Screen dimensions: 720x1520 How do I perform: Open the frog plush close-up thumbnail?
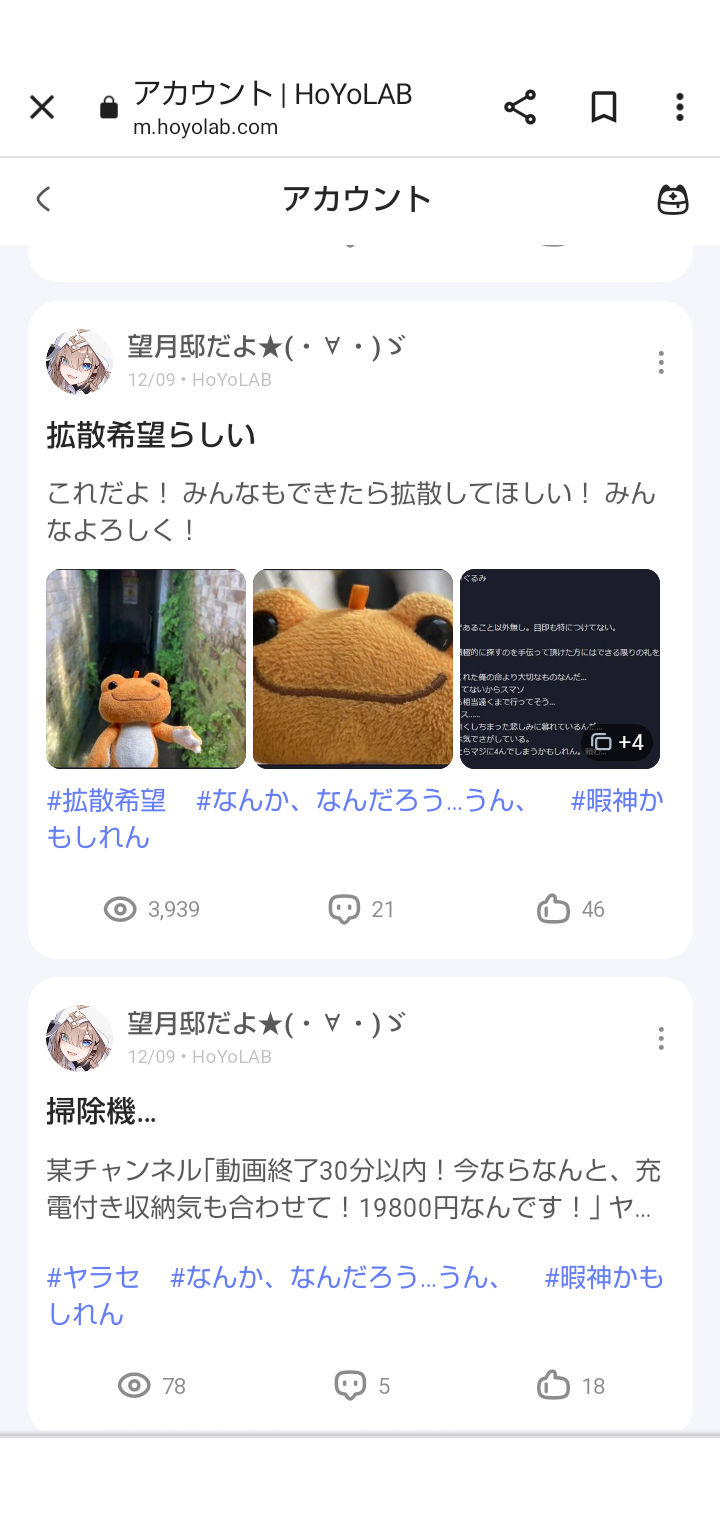(x=354, y=668)
